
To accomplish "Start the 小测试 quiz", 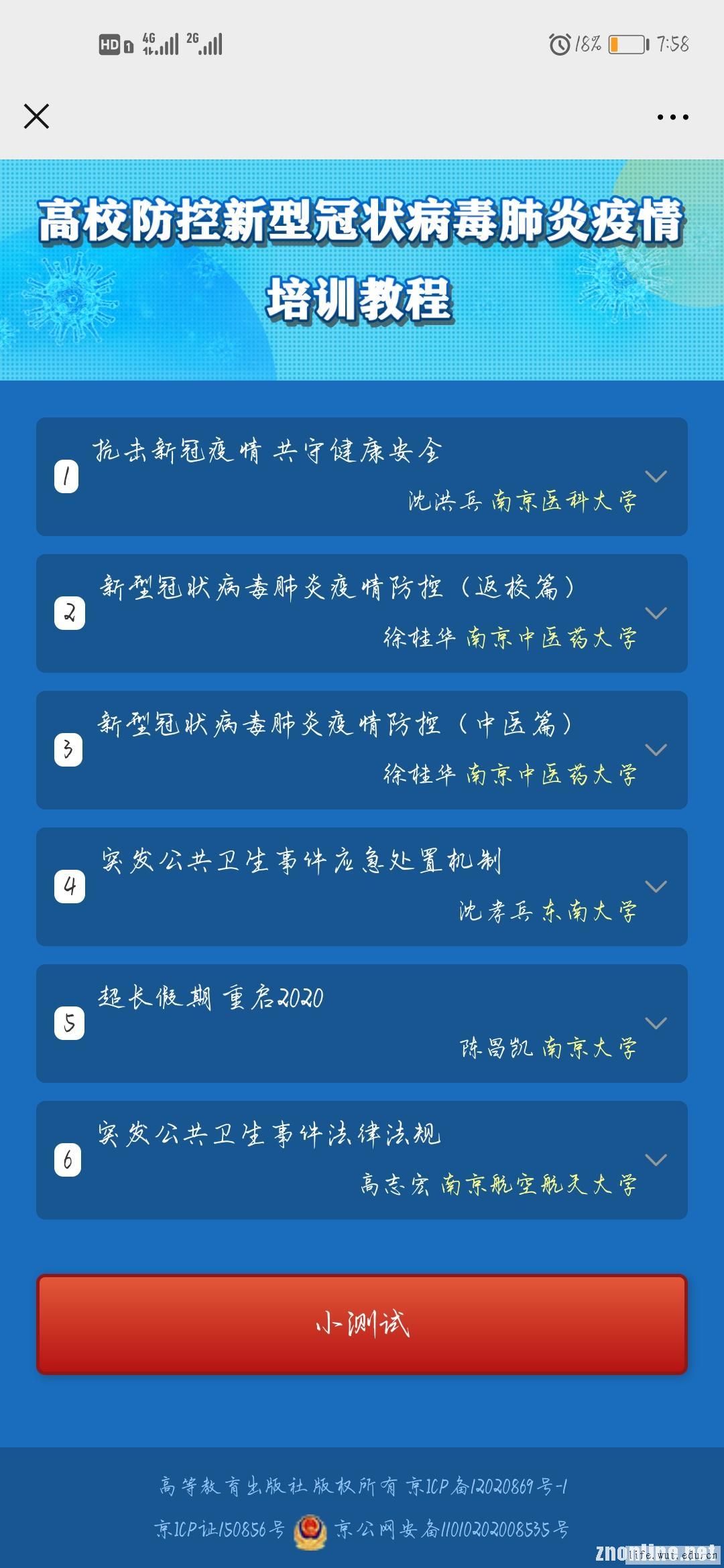I will pyautogui.click(x=362, y=1324).
